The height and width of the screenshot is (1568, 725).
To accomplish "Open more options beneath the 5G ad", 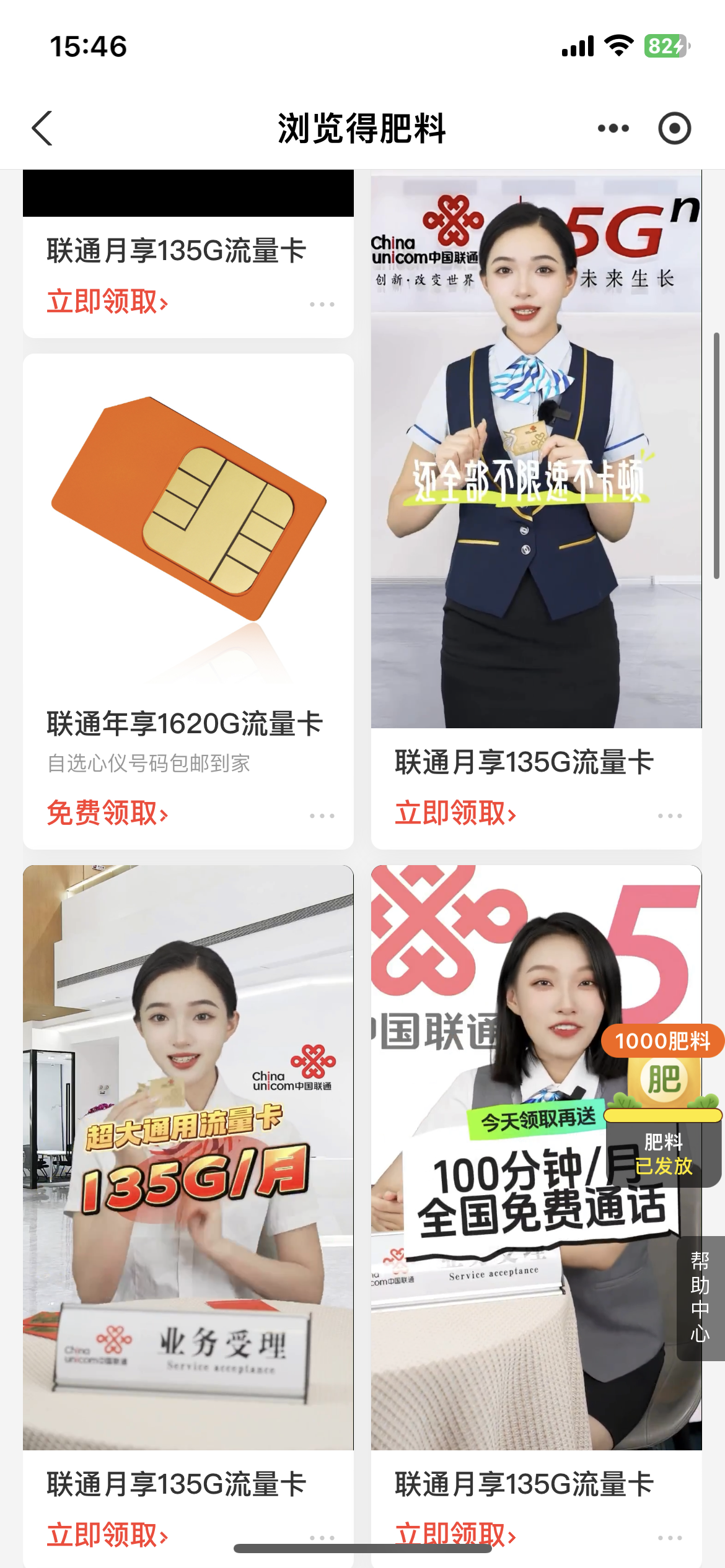I will 670,816.
